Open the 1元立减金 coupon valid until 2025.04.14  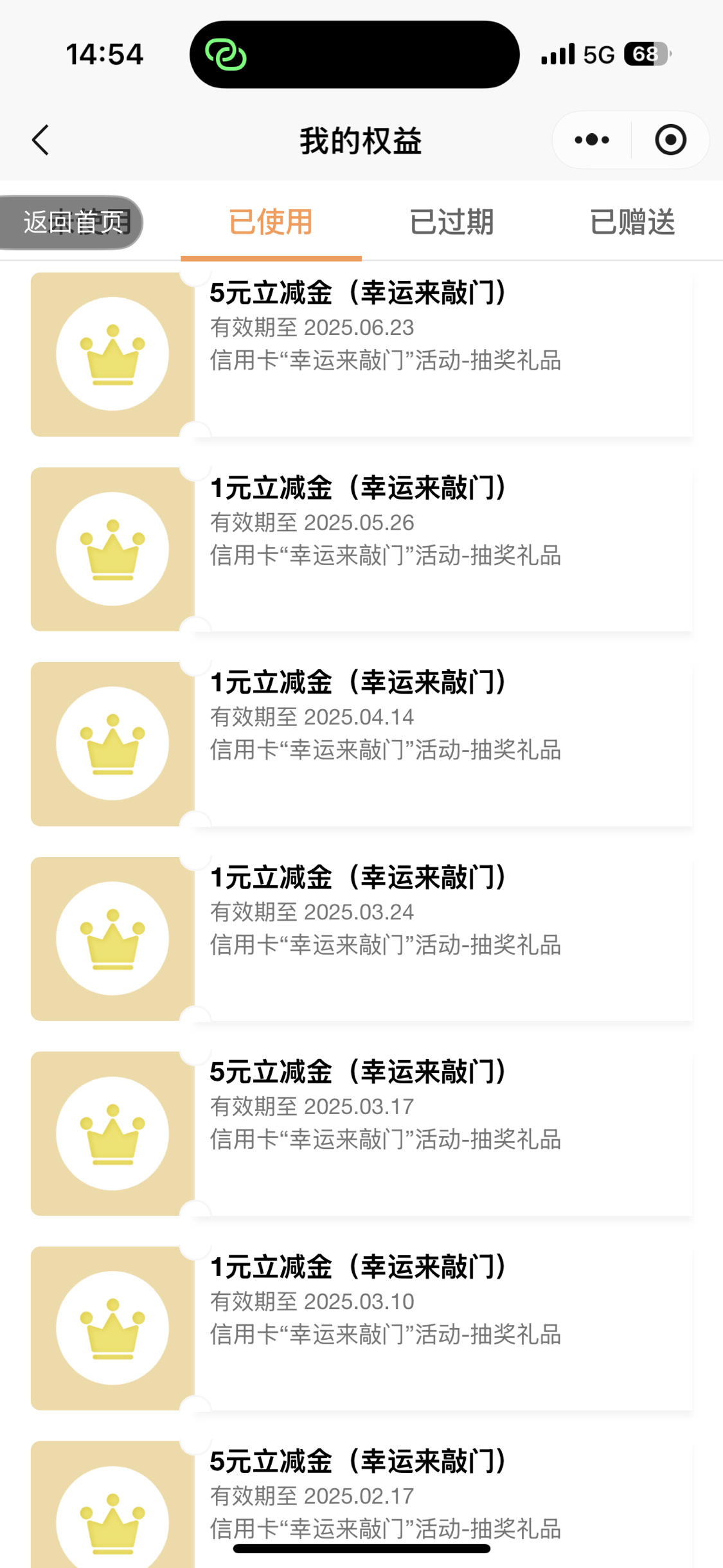pyautogui.click(x=362, y=744)
